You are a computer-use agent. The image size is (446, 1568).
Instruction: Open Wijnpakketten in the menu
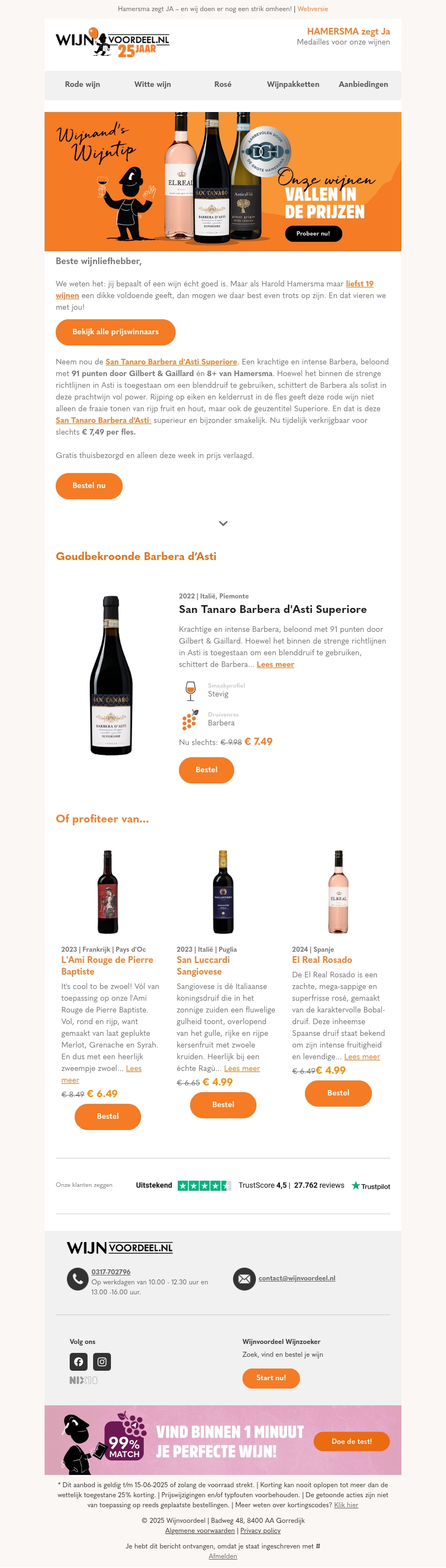(x=293, y=85)
